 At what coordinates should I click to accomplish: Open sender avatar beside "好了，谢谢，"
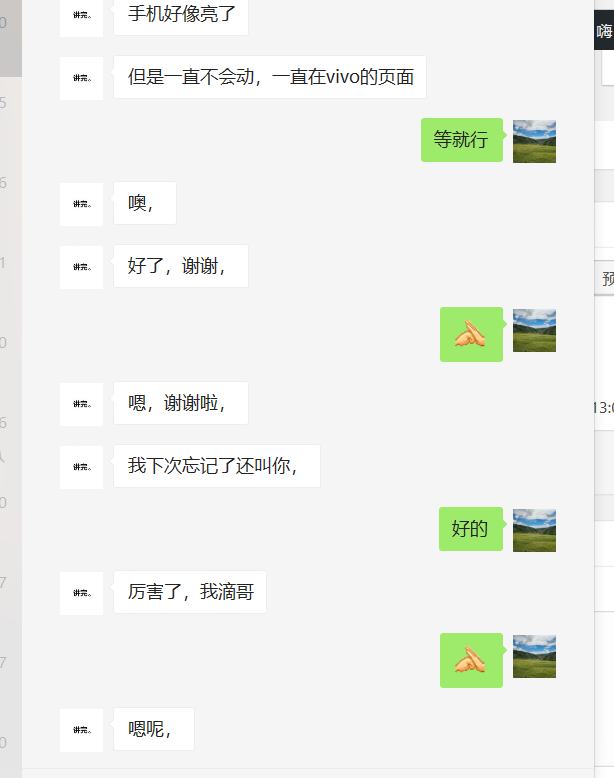click(x=81, y=267)
